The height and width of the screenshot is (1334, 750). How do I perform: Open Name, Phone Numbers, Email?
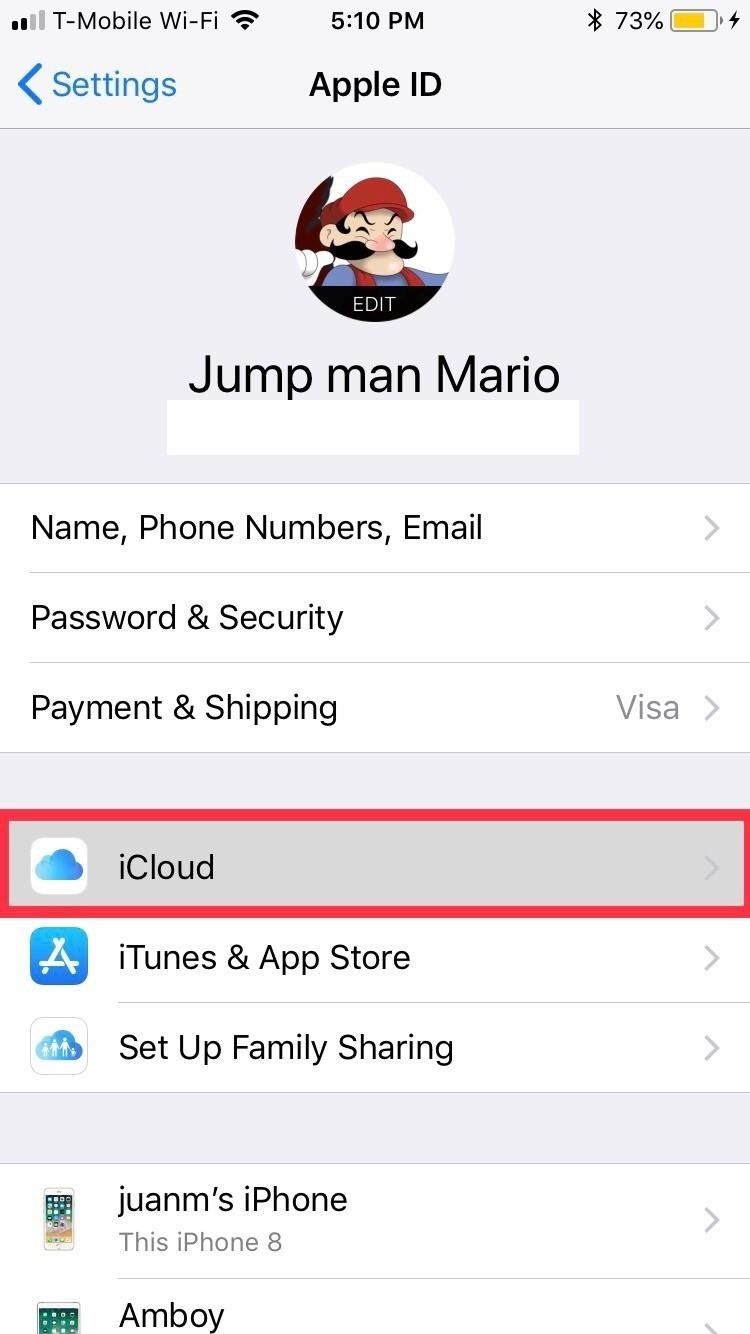[375, 528]
